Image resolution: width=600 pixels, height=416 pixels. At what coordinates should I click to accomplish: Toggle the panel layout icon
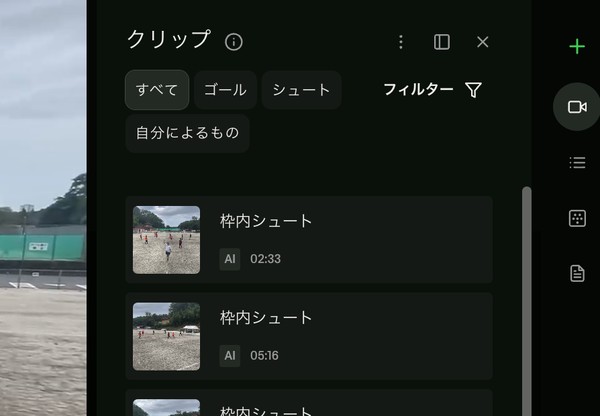point(442,42)
